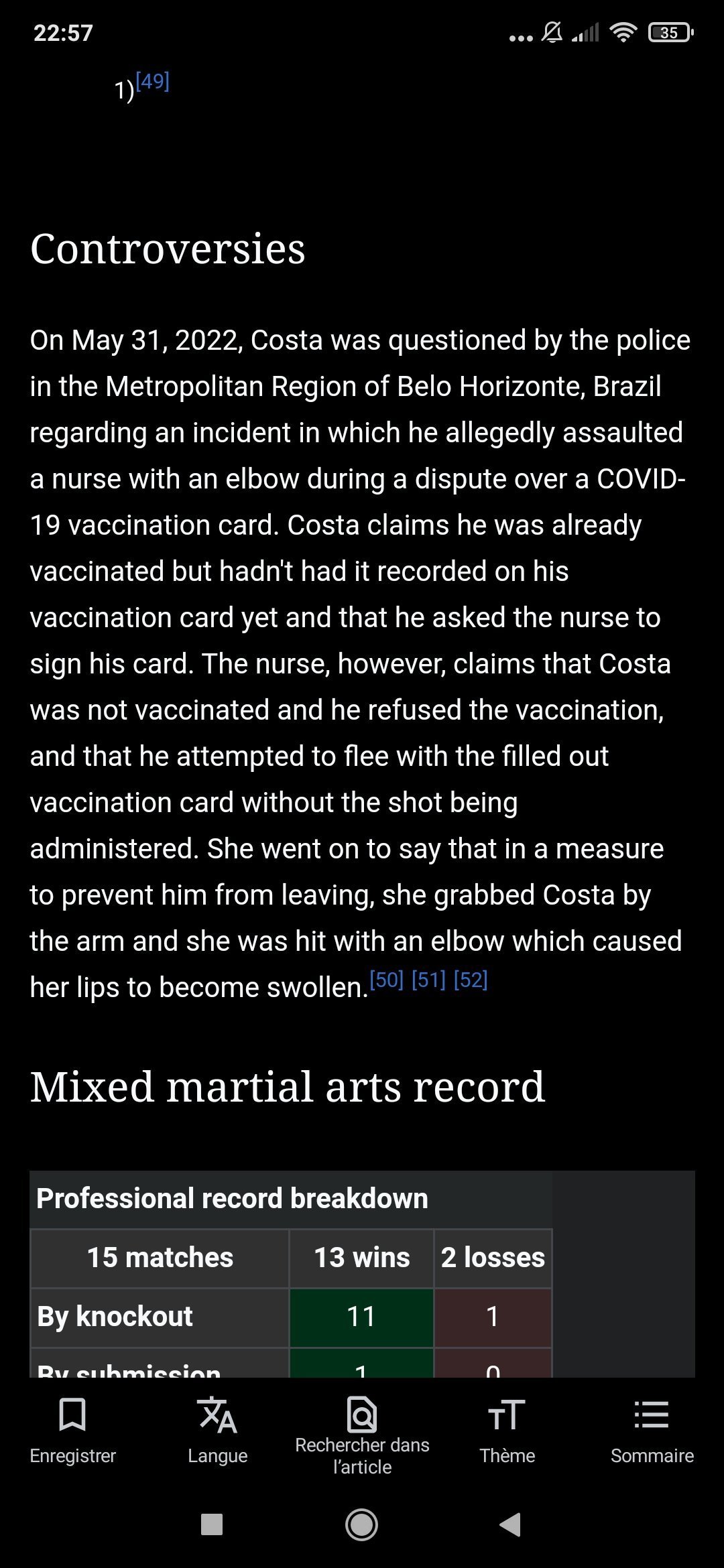Image resolution: width=724 pixels, height=1568 pixels.
Task: Go back with the system back button
Action: (x=510, y=1524)
